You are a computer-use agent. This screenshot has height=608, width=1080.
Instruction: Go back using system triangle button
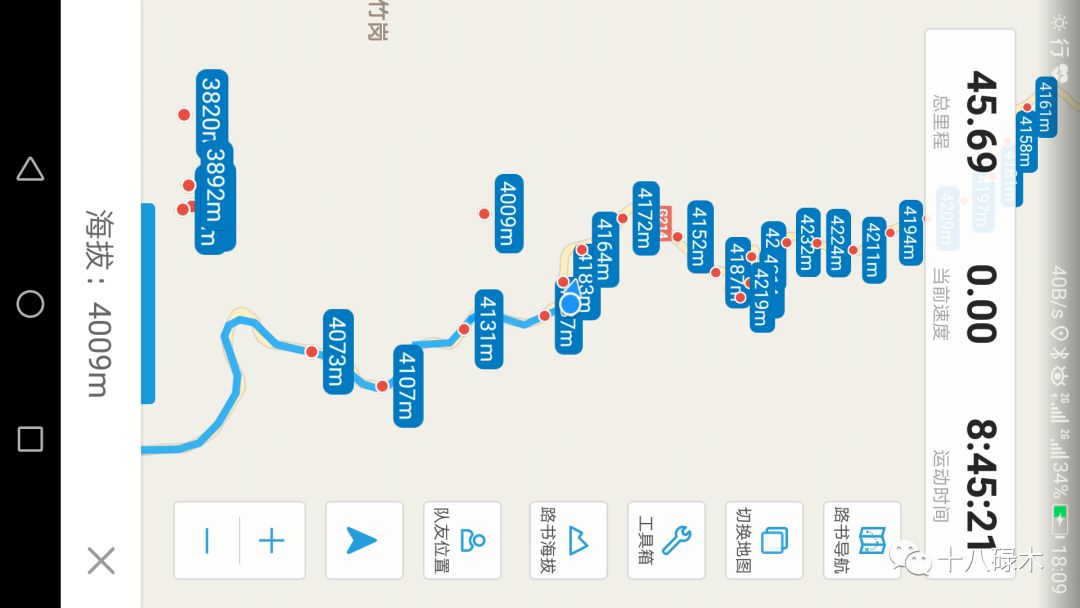(30, 169)
